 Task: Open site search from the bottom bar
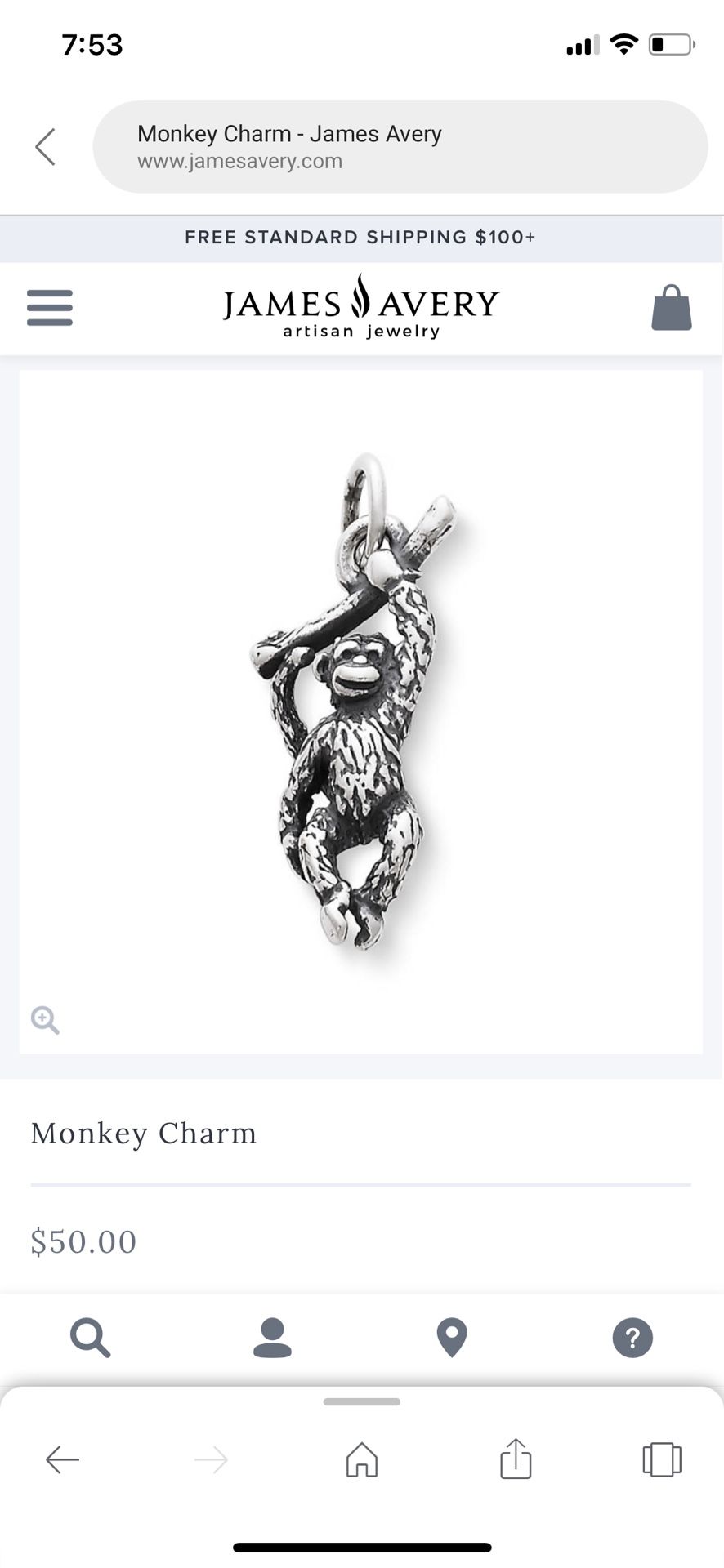point(91,1338)
